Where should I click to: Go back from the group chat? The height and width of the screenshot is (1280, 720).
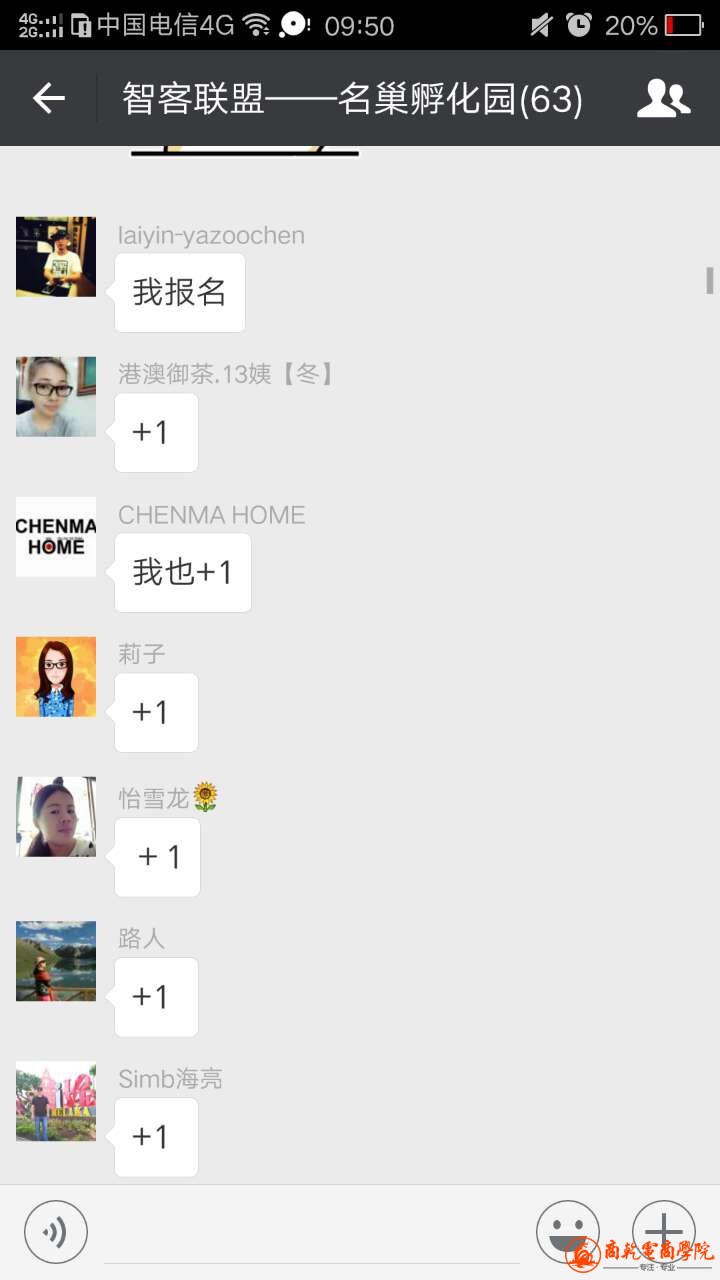[x=48, y=98]
